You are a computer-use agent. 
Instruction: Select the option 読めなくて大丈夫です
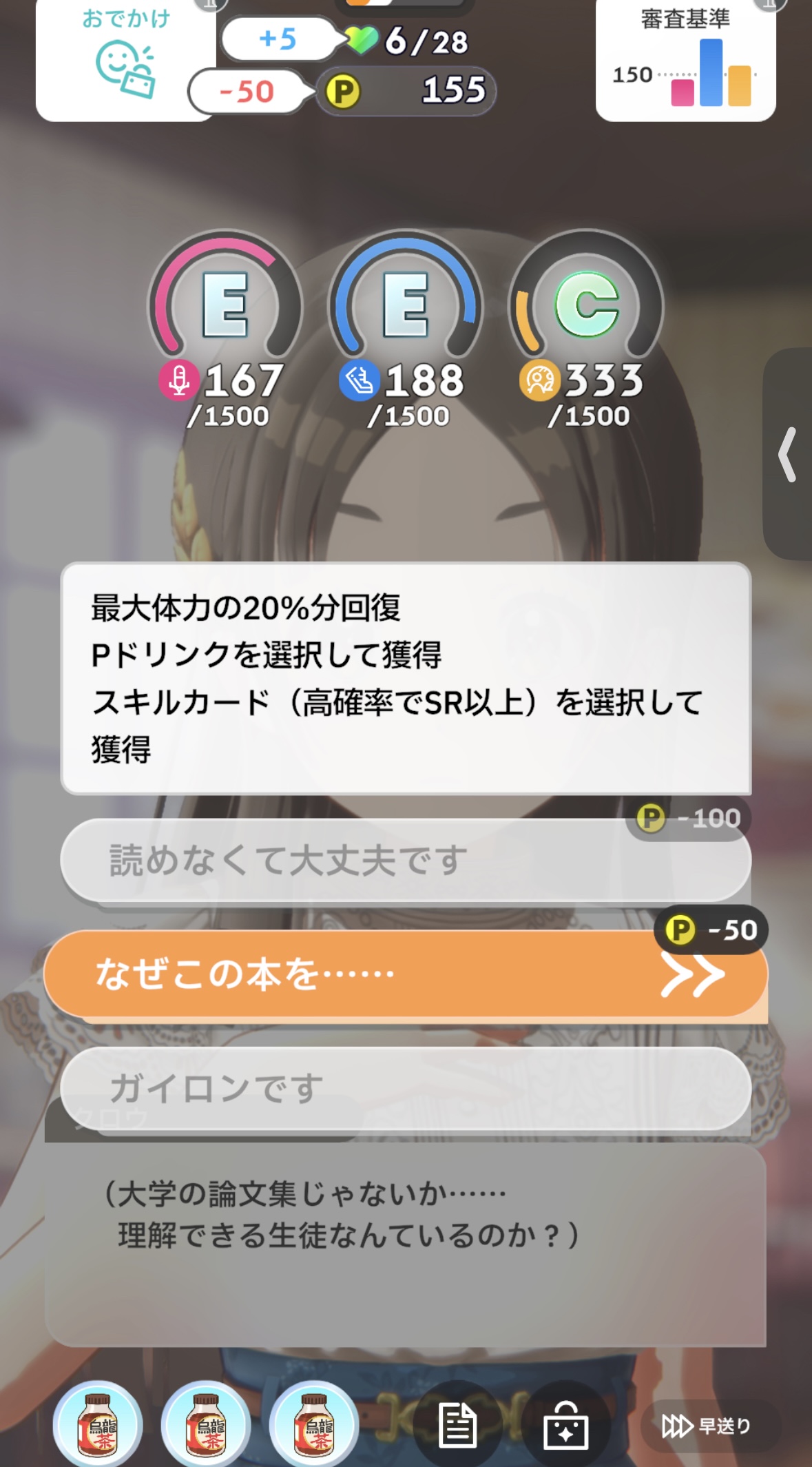405,860
